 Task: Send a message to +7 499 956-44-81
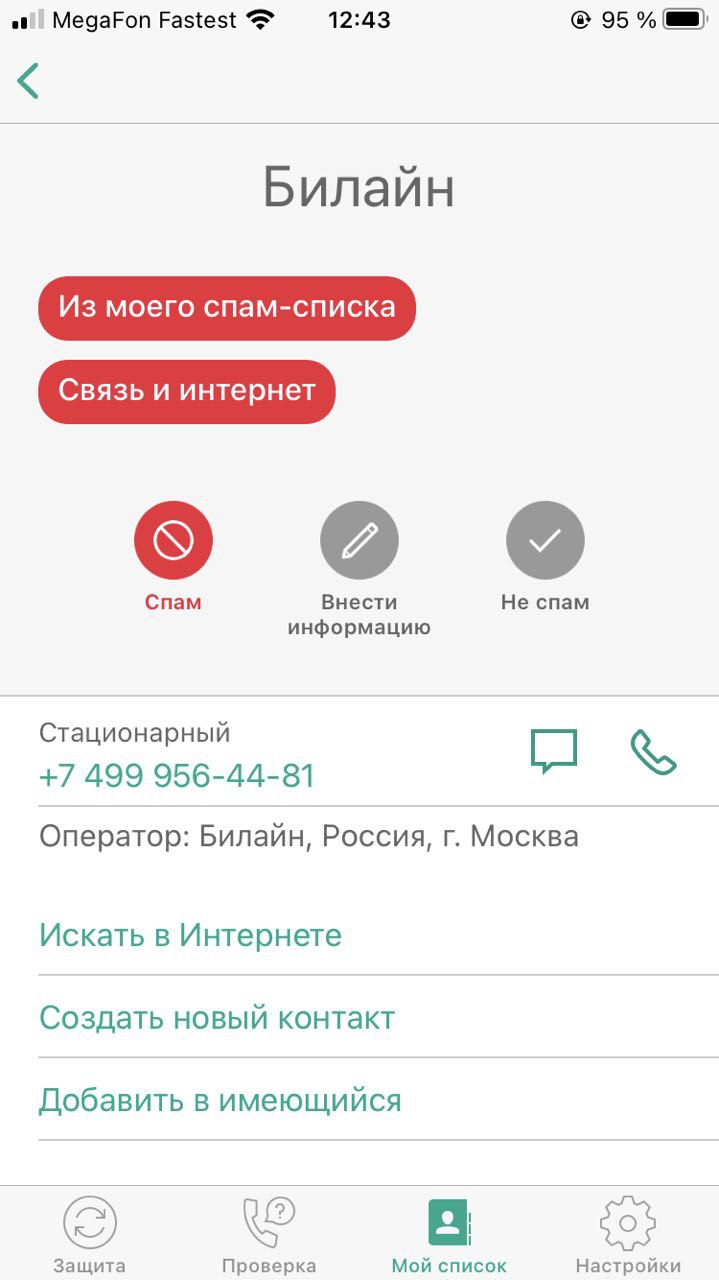(554, 751)
